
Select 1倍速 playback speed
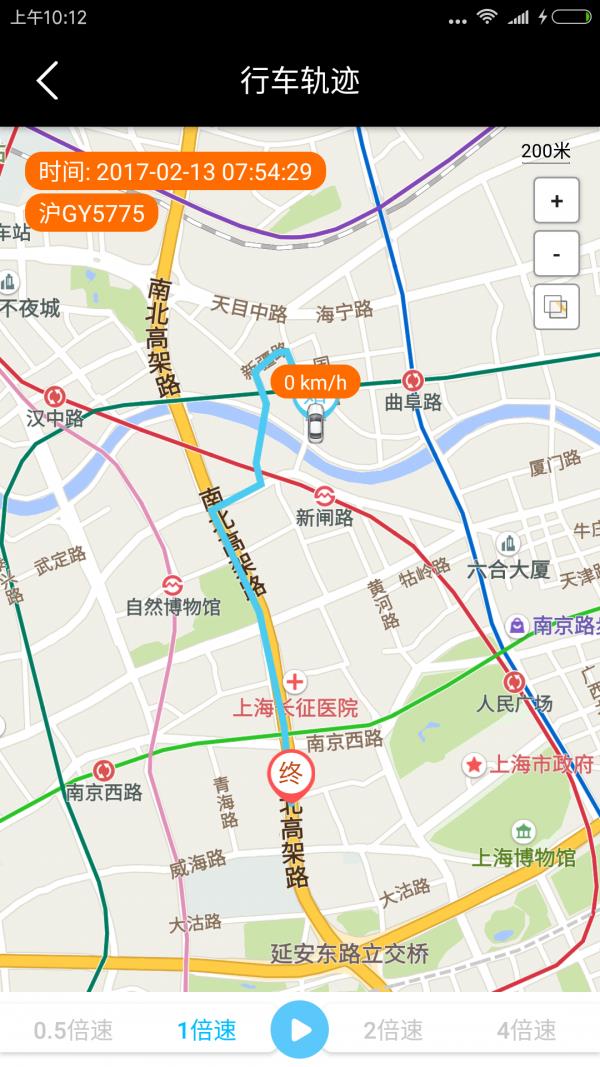(207, 1030)
